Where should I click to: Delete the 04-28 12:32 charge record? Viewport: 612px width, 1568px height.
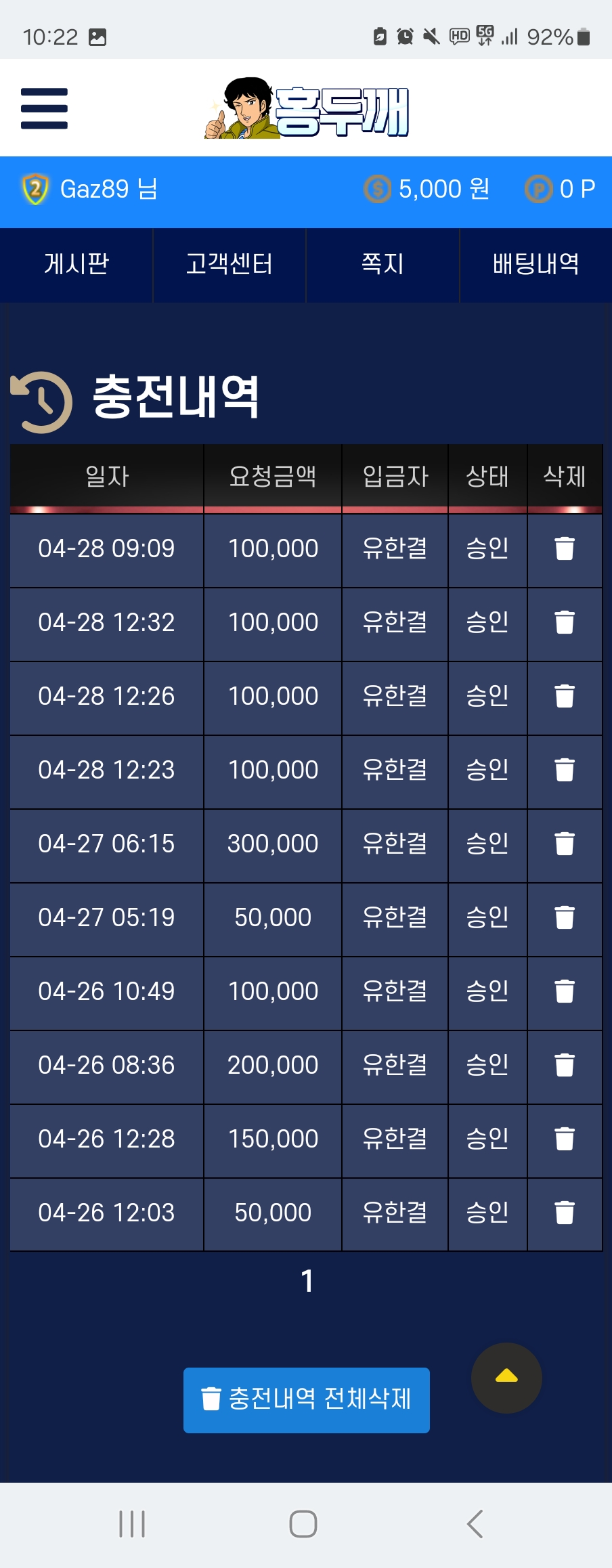click(x=564, y=622)
